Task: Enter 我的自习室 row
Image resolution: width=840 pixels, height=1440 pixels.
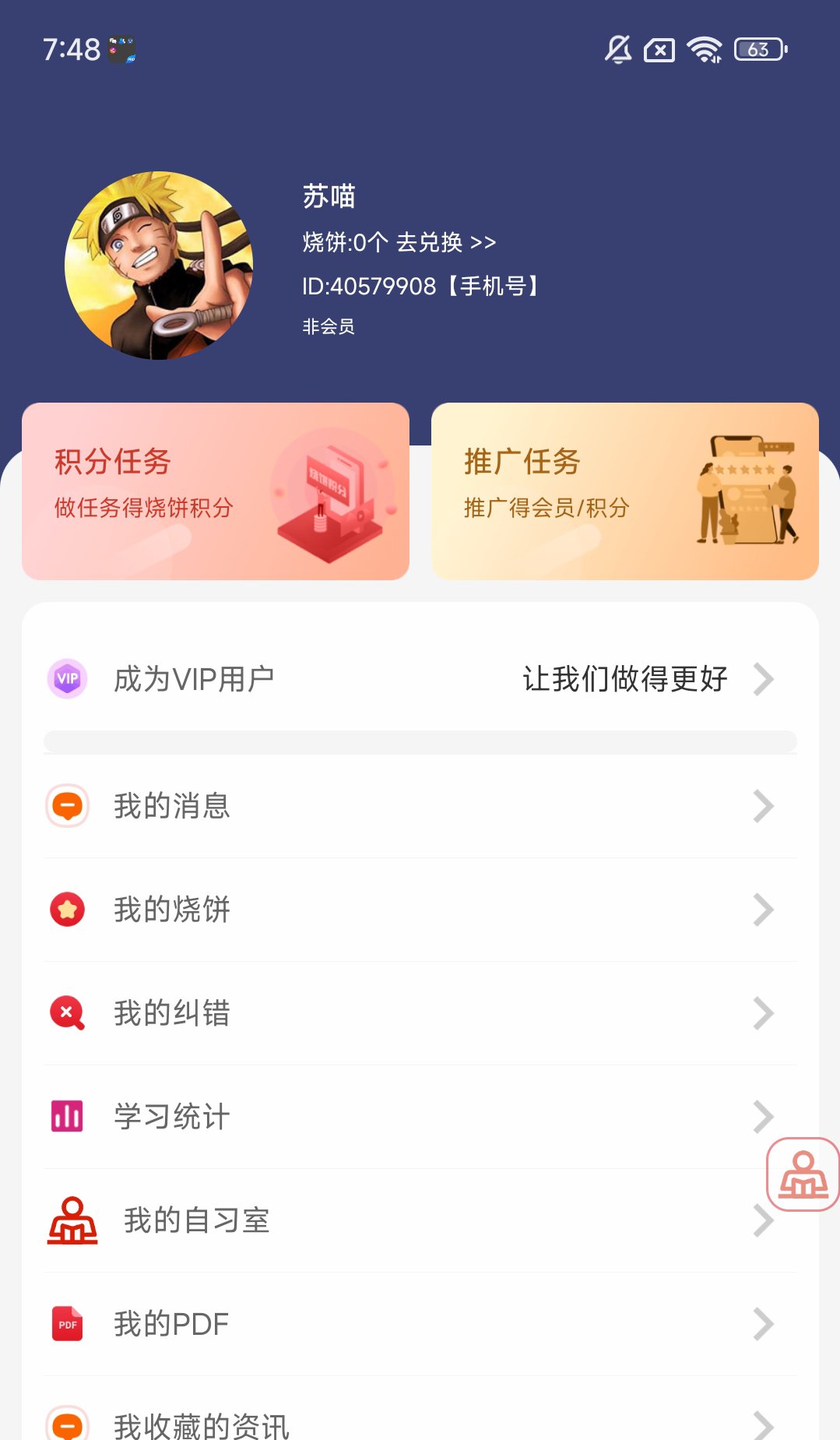Action: [x=389, y=1220]
